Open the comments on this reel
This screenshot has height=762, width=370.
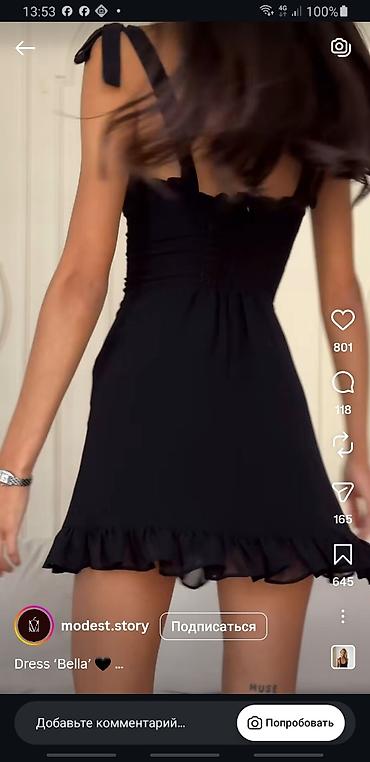click(343, 383)
